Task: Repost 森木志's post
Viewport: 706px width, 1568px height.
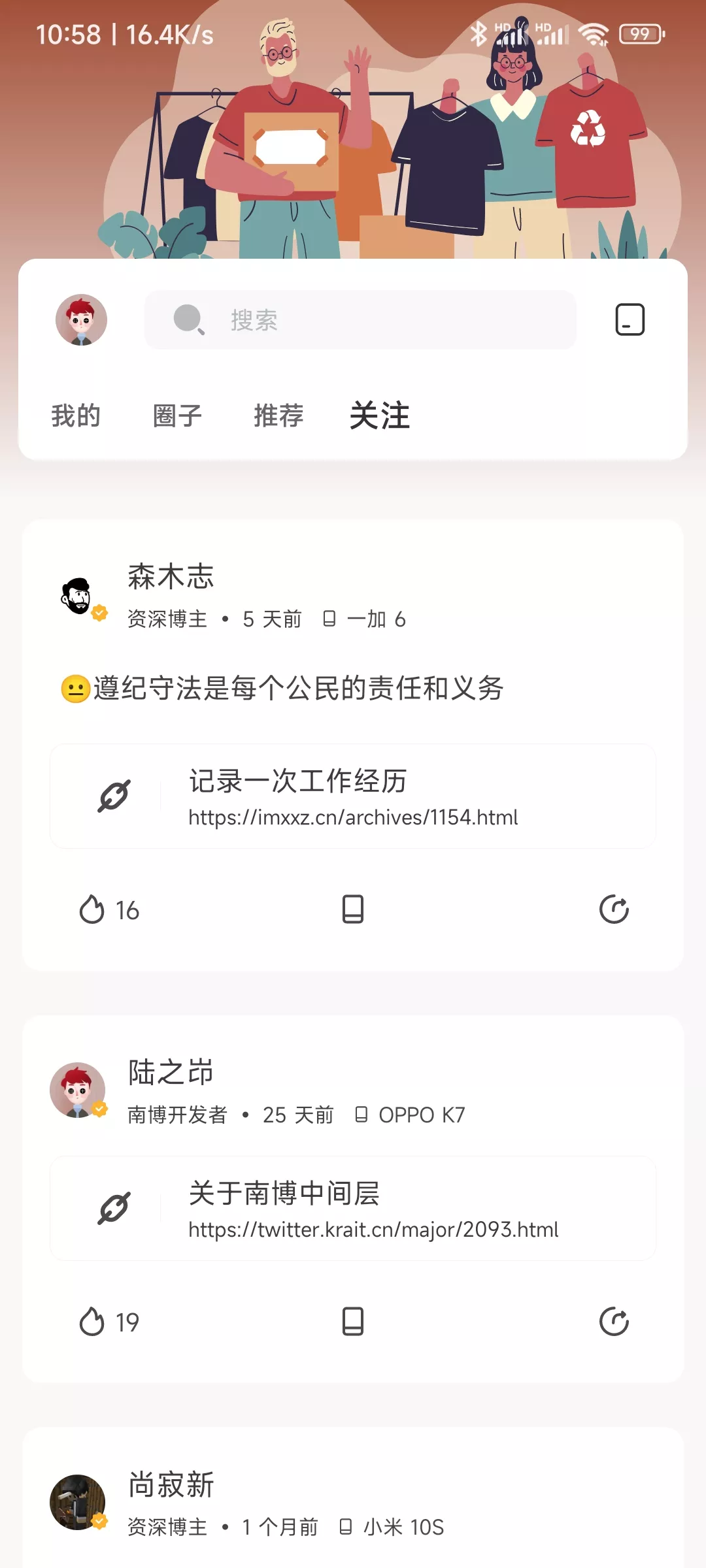Action: [x=614, y=909]
